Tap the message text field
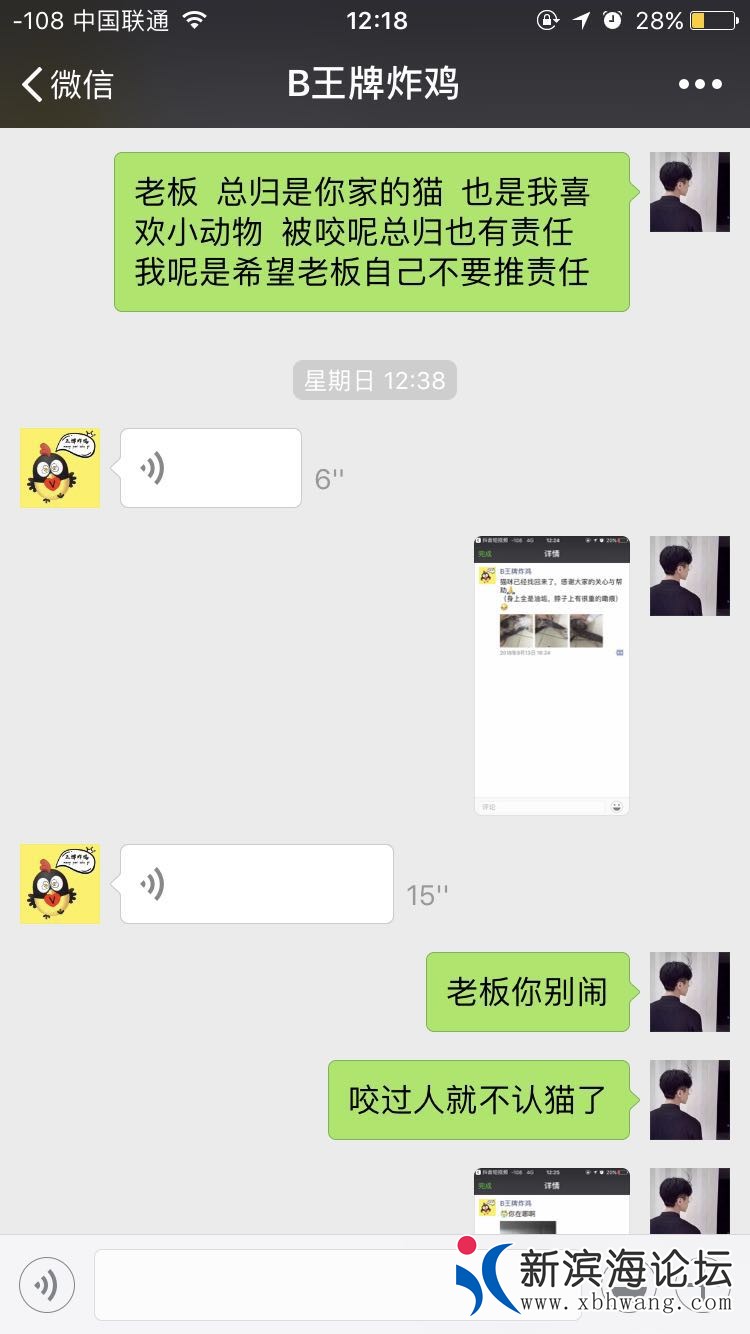 [270, 1285]
